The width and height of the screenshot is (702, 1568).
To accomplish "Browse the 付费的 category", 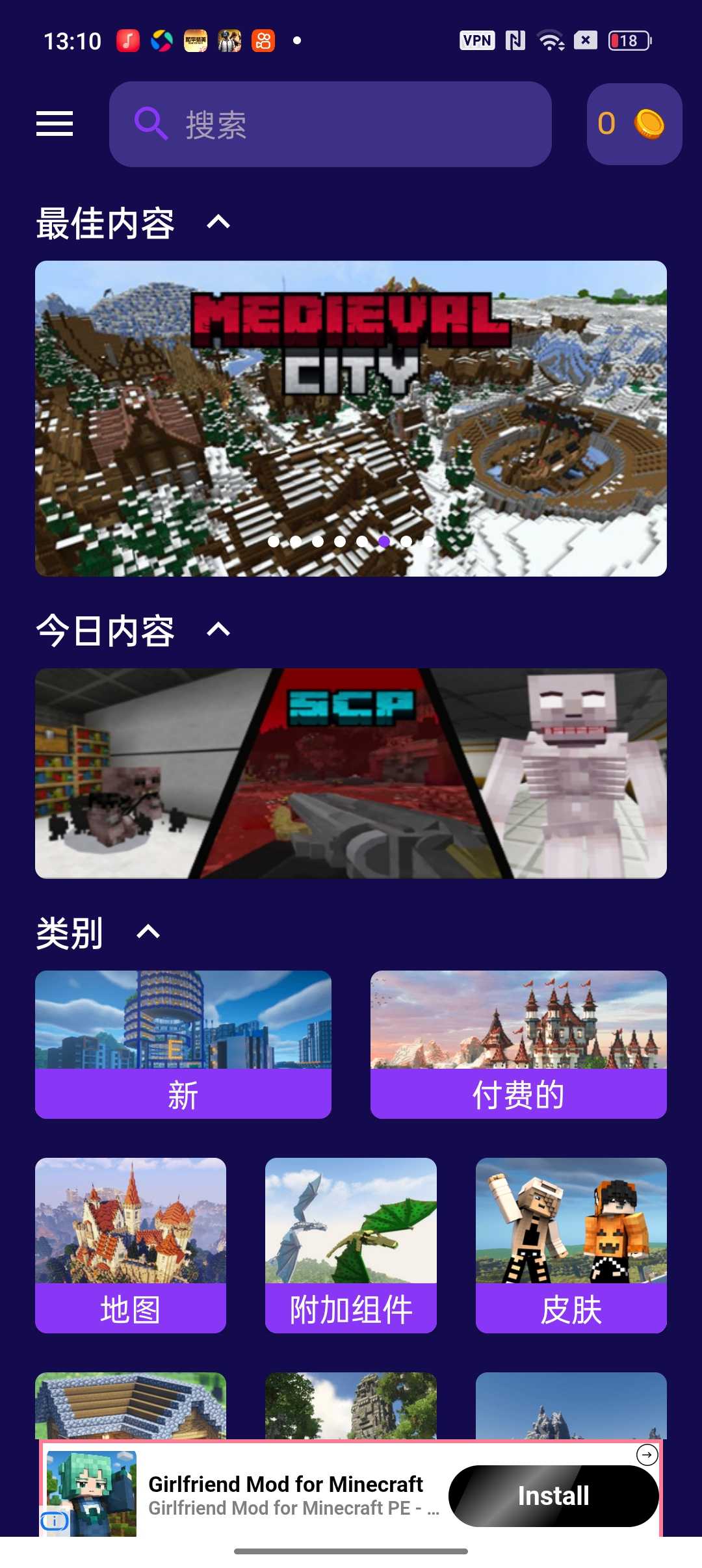I will click(x=518, y=1044).
